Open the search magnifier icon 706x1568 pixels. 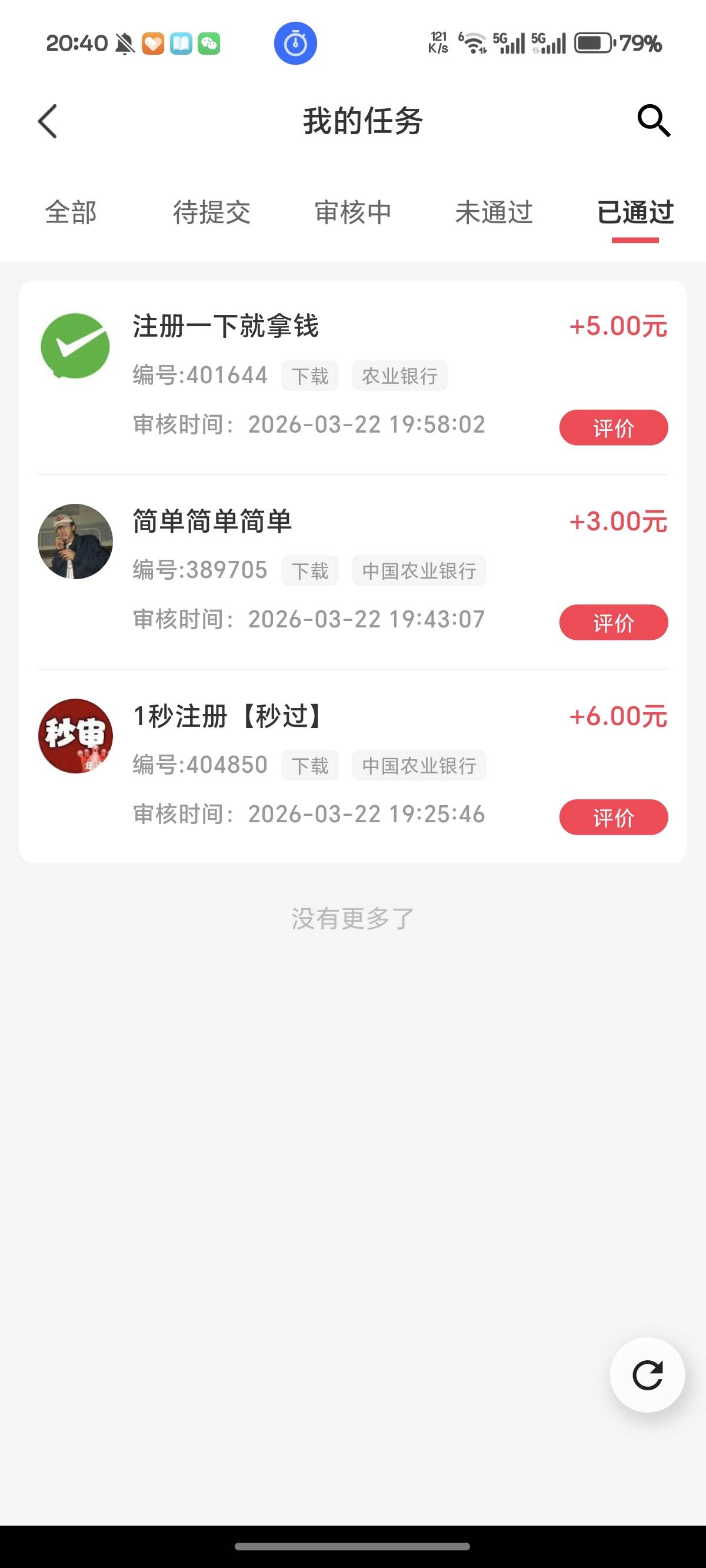click(x=654, y=121)
